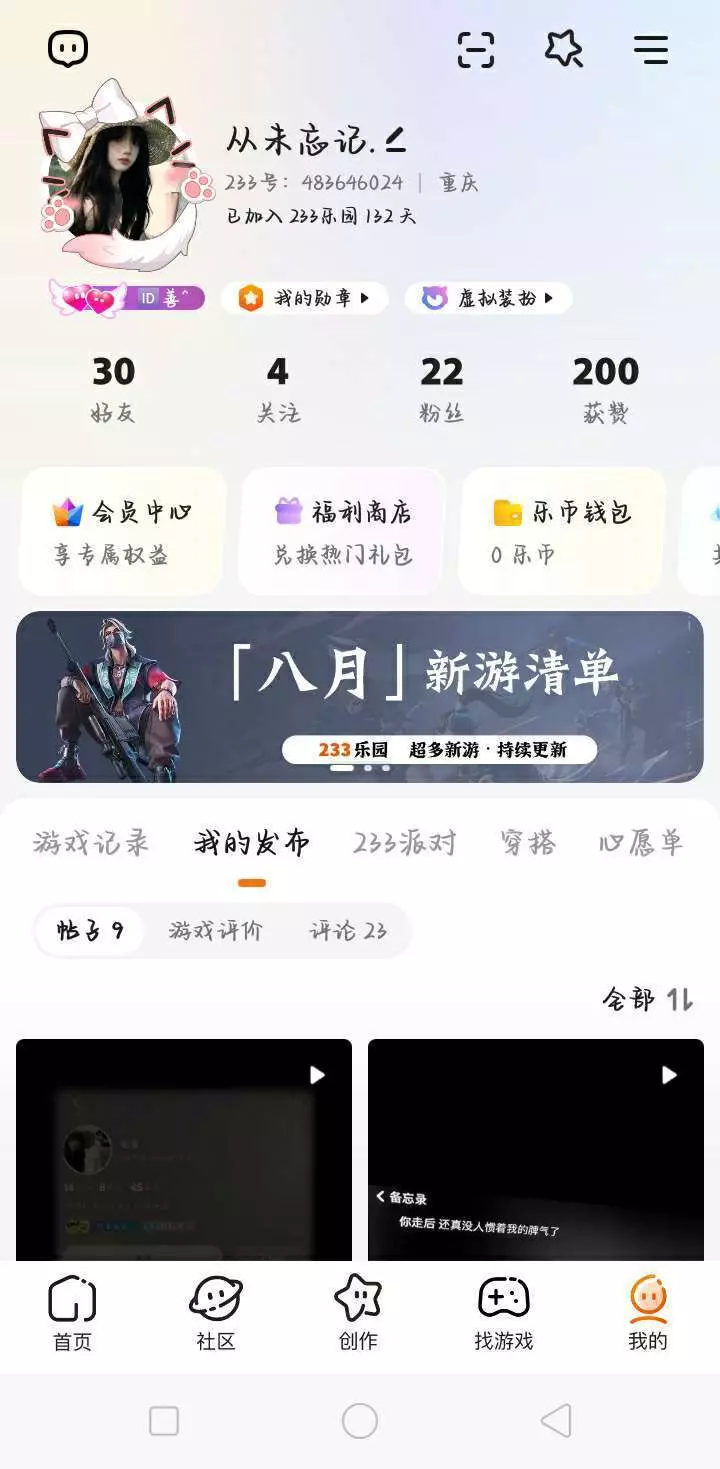The width and height of the screenshot is (720, 1469).
Task: Open the scan code icon
Action: (x=476, y=49)
